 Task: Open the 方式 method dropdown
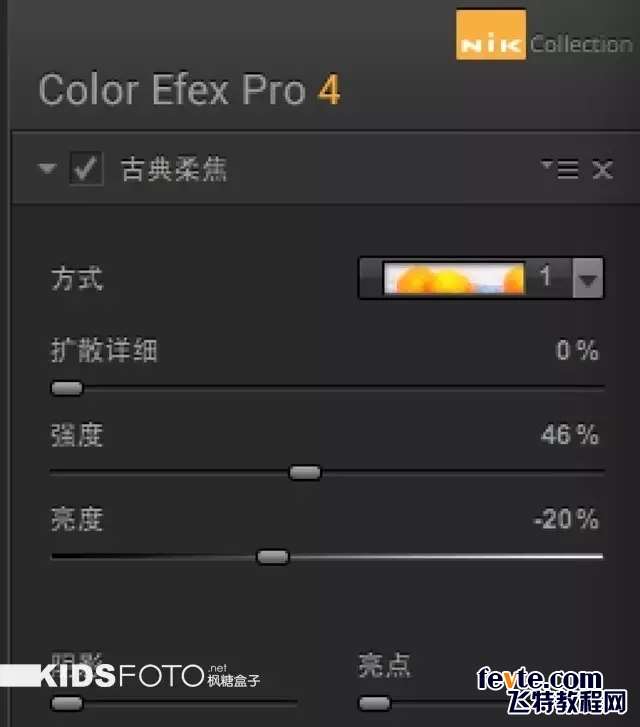click(588, 278)
